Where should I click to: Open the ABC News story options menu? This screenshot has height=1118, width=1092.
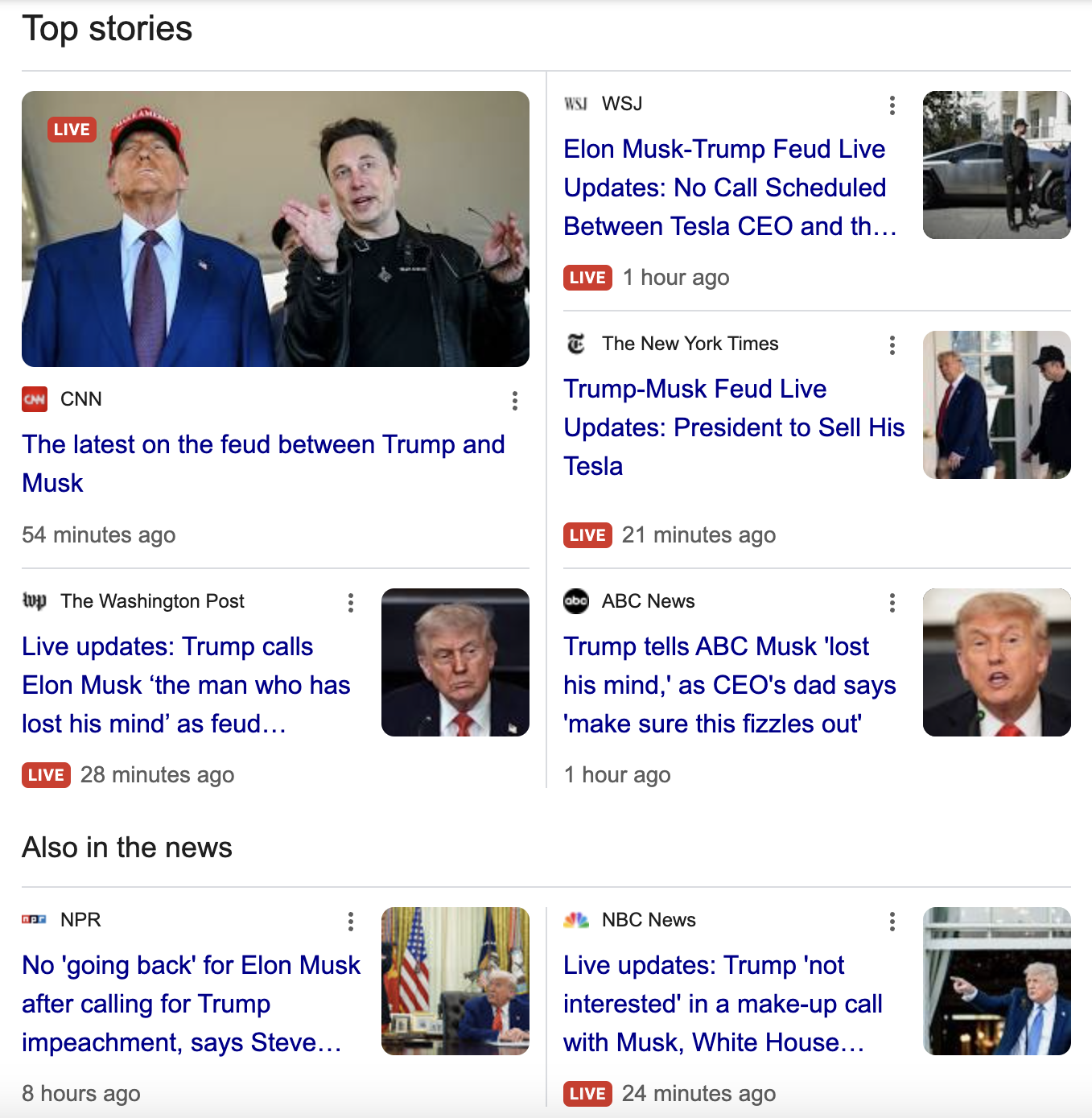892,603
